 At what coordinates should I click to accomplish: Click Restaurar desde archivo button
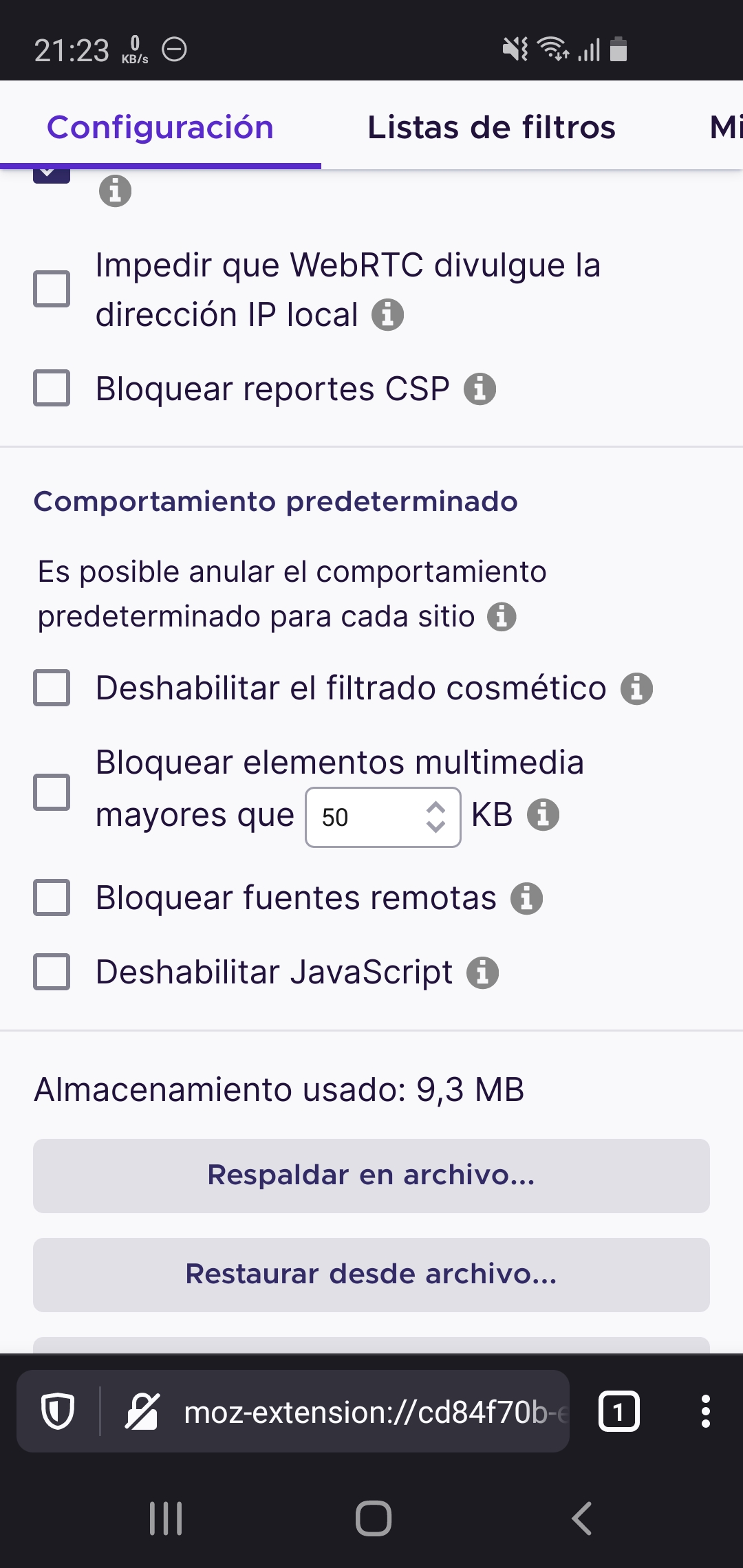click(371, 1274)
